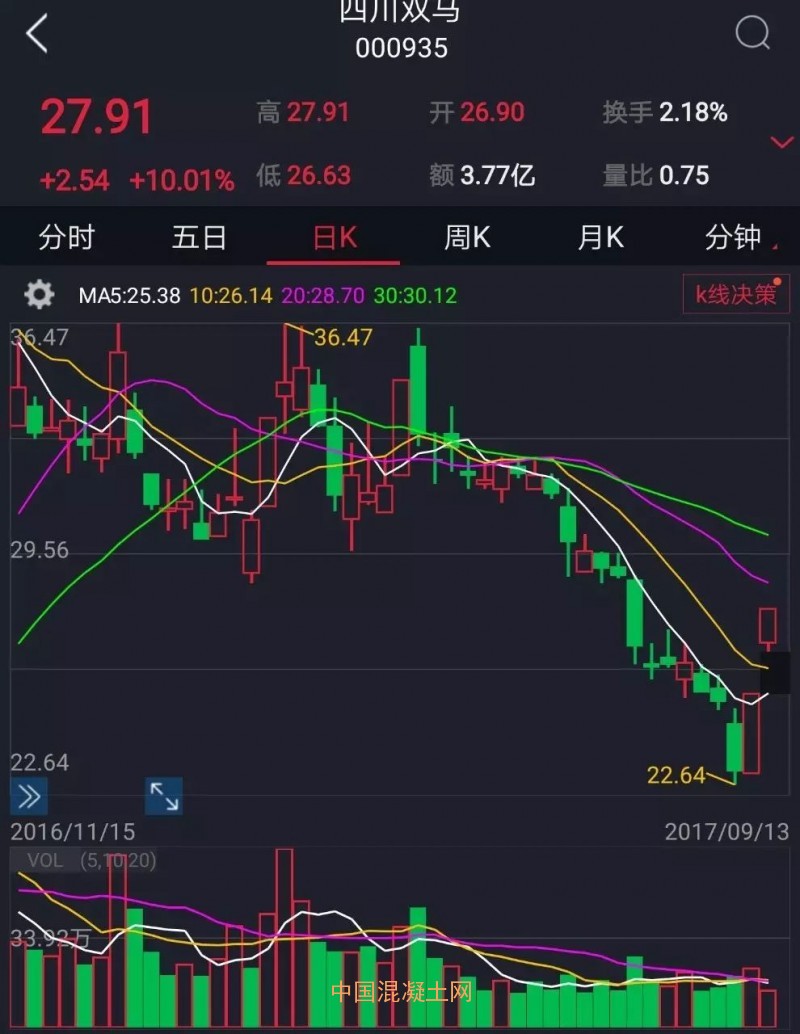
Task: Expand more quote details with red chevron
Action: tap(781, 142)
